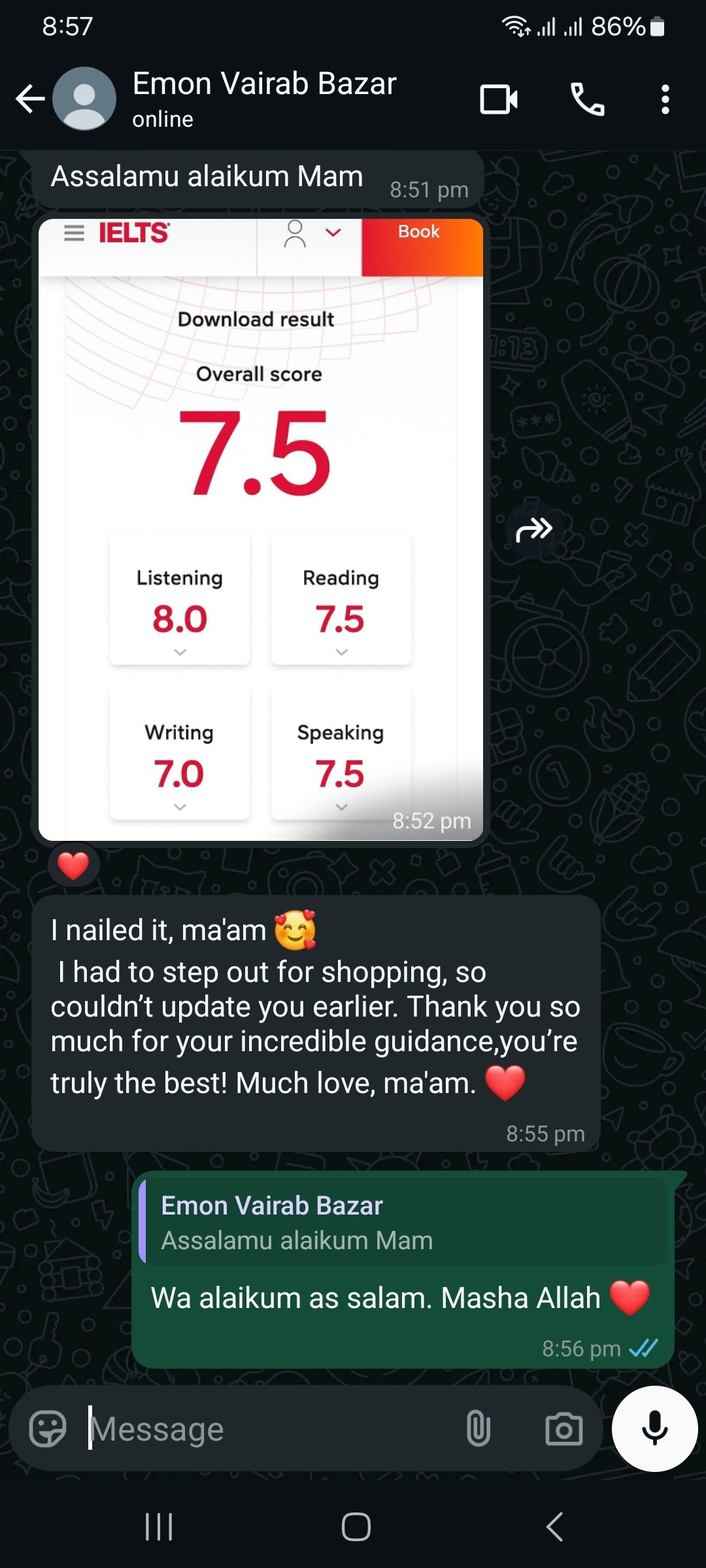The width and height of the screenshot is (706, 1568).
Task: View the heart reaction on the image
Action: point(73,866)
